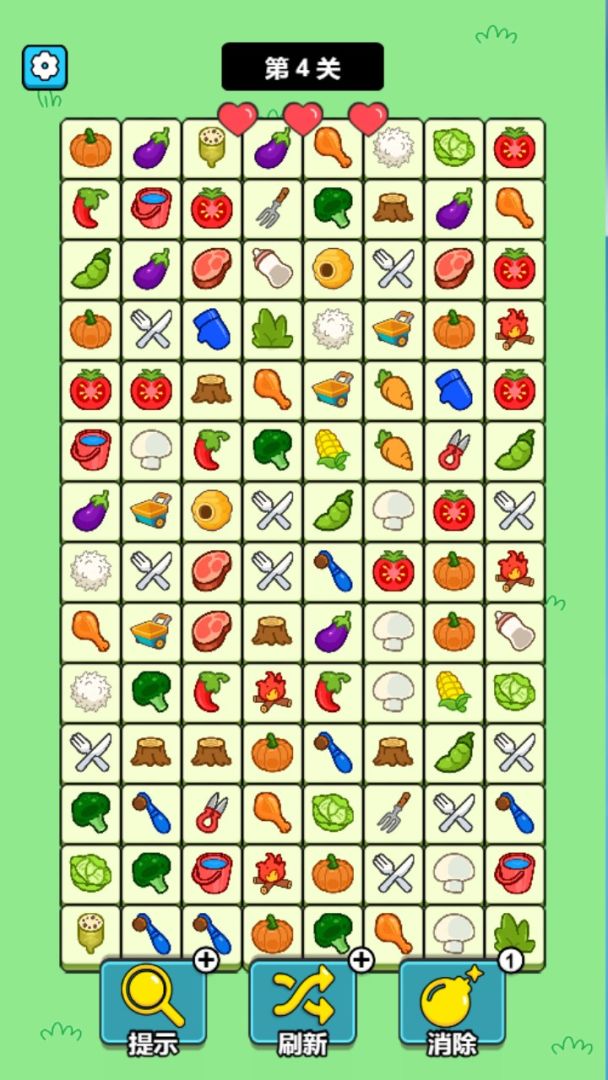The width and height of the screenshot is (608, 1080).
Task: Use the 消除 bomb button
Action: tap(451, 1003)
